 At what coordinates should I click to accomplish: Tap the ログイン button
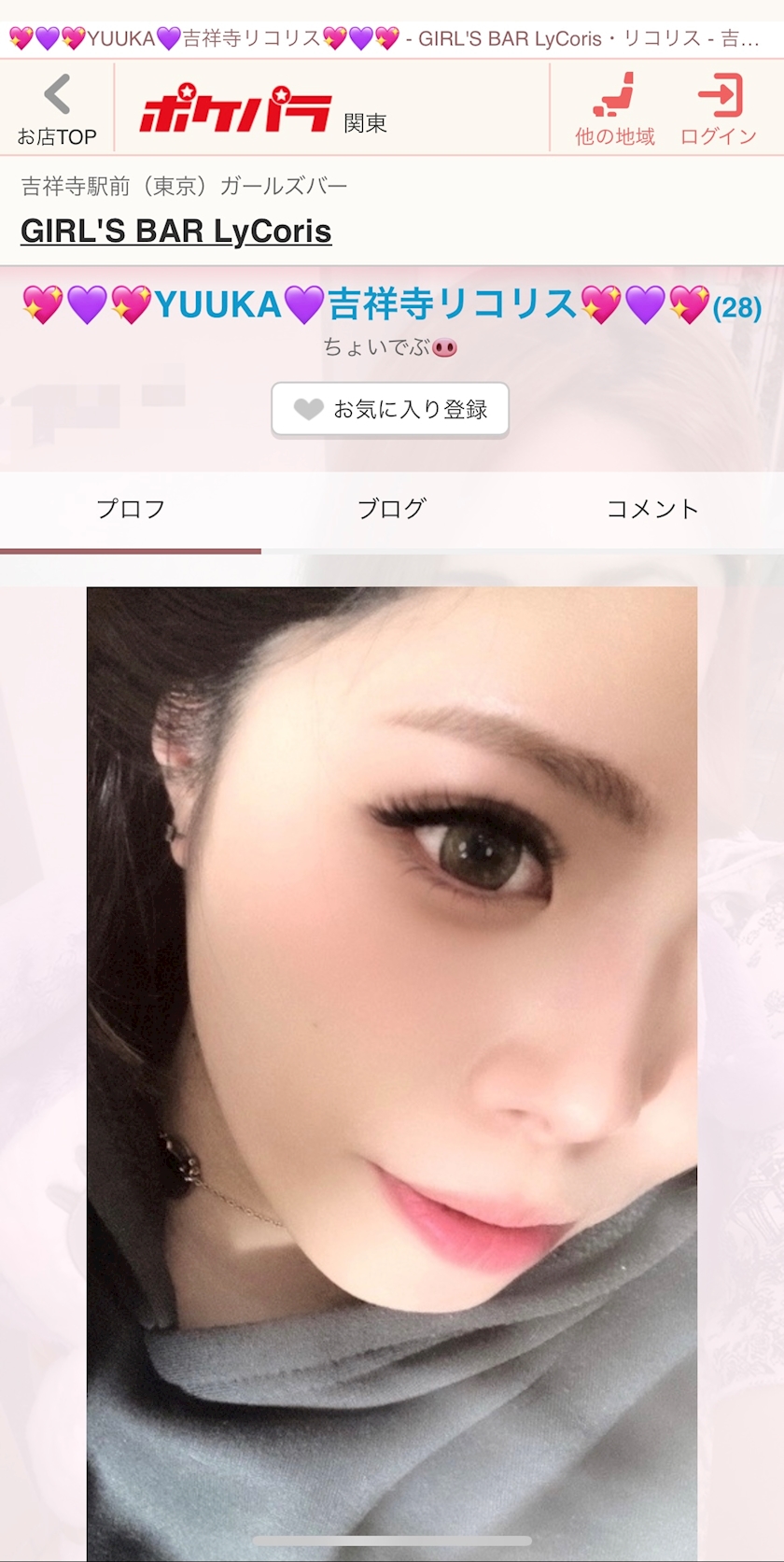(718, 109)
